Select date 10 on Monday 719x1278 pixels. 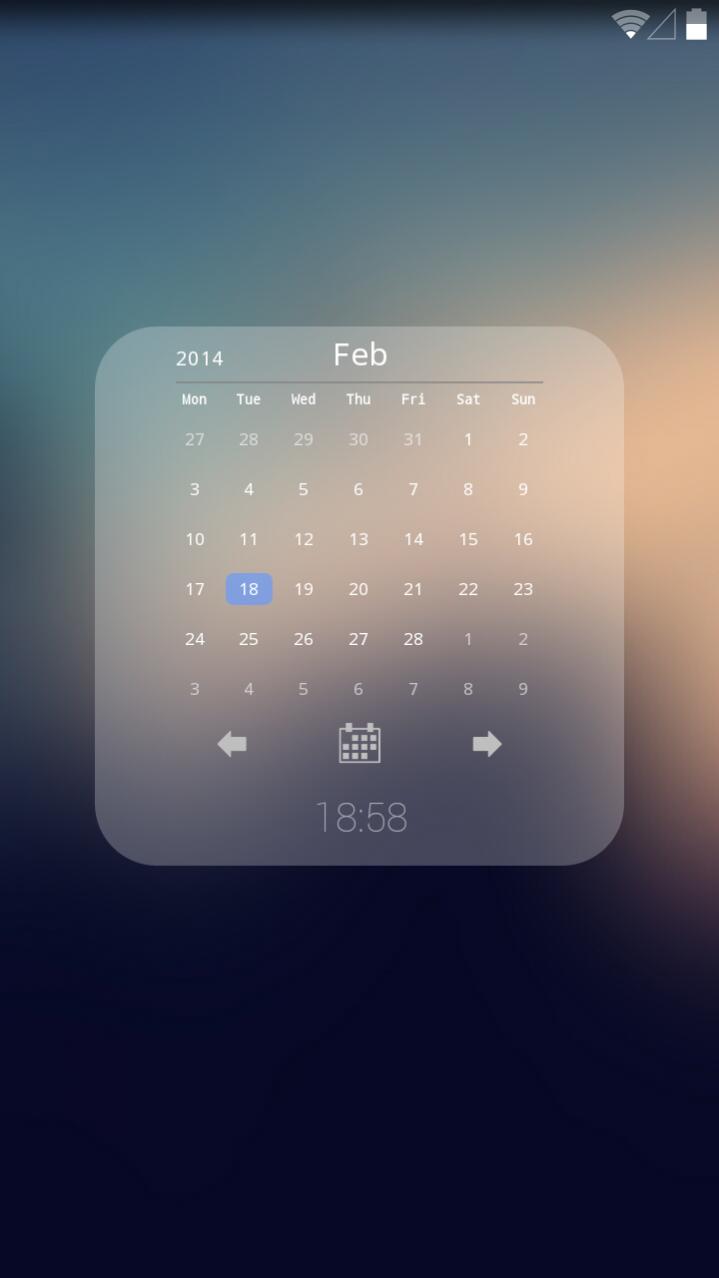194,539
